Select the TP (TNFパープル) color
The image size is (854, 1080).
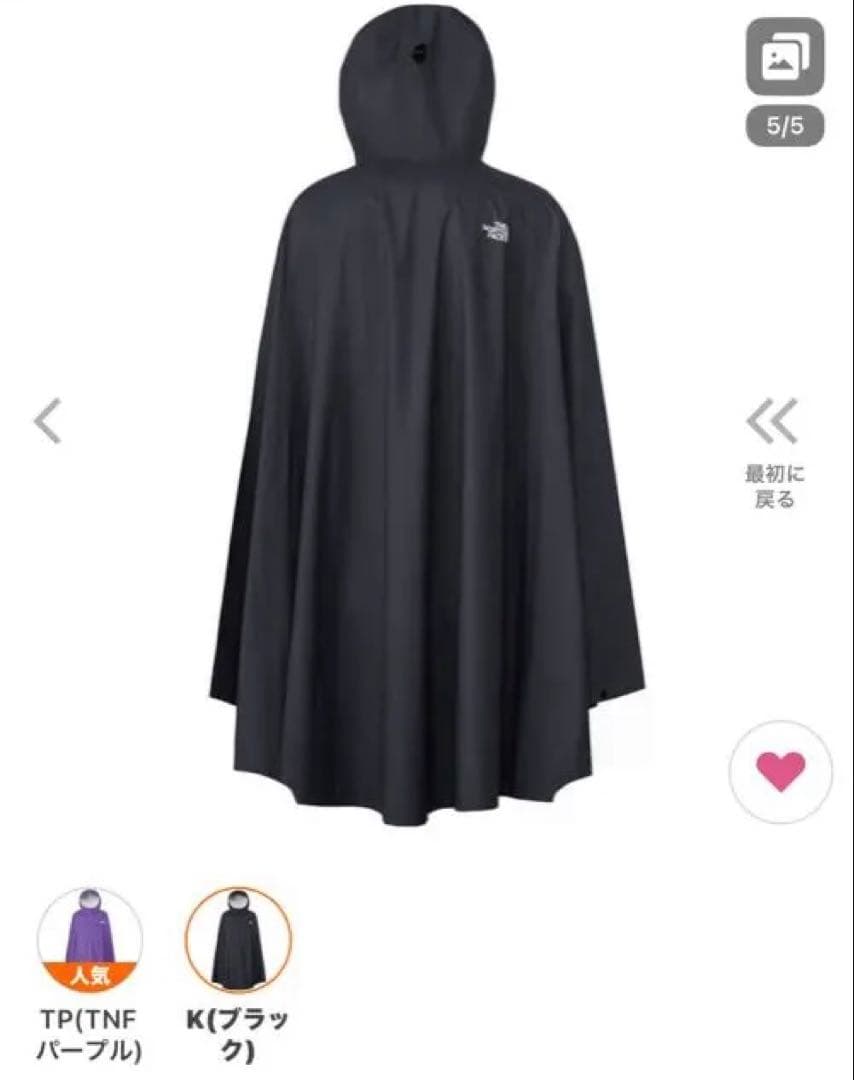pos(90,940)
